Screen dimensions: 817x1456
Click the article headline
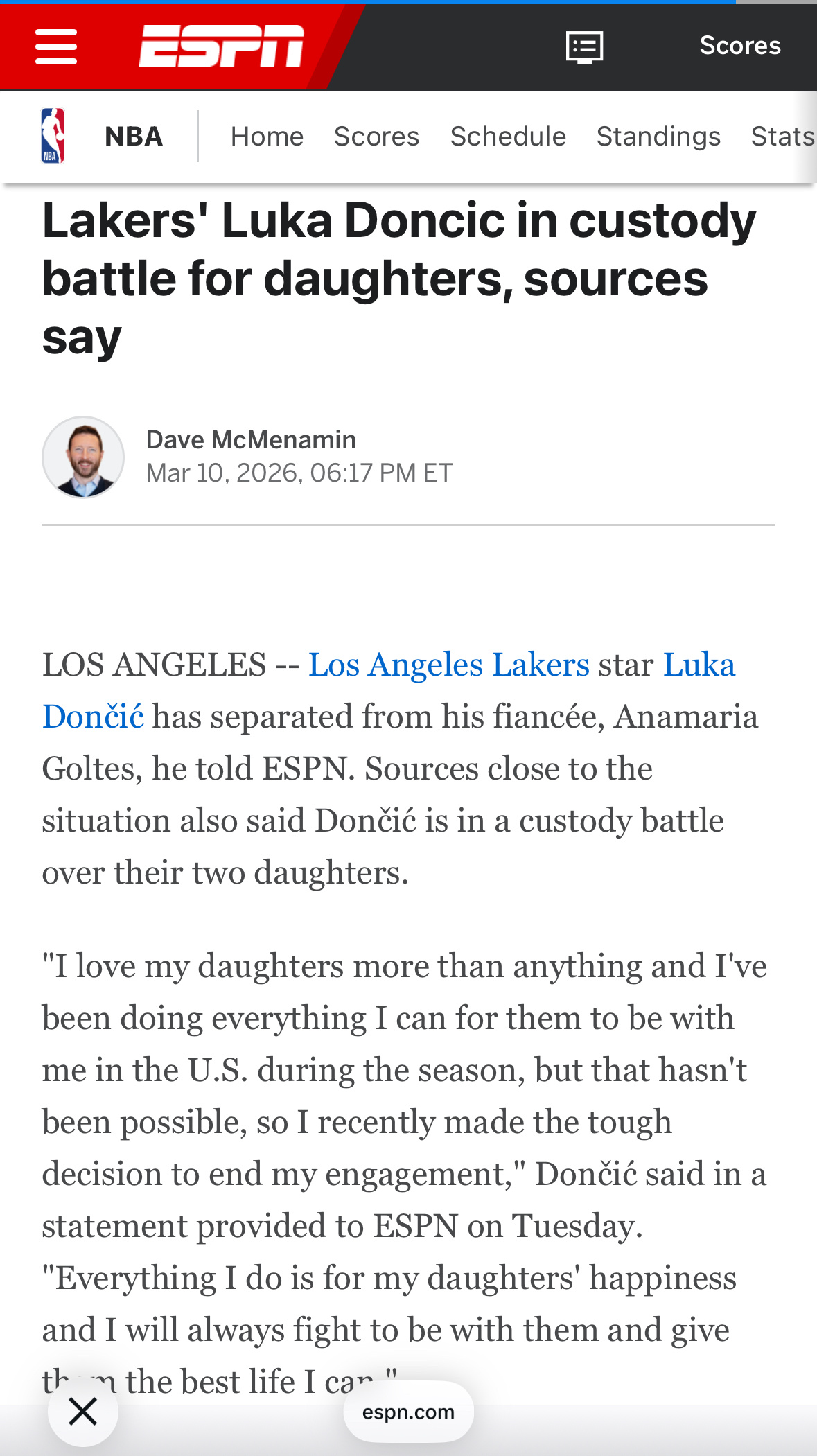tap(401, 277)
